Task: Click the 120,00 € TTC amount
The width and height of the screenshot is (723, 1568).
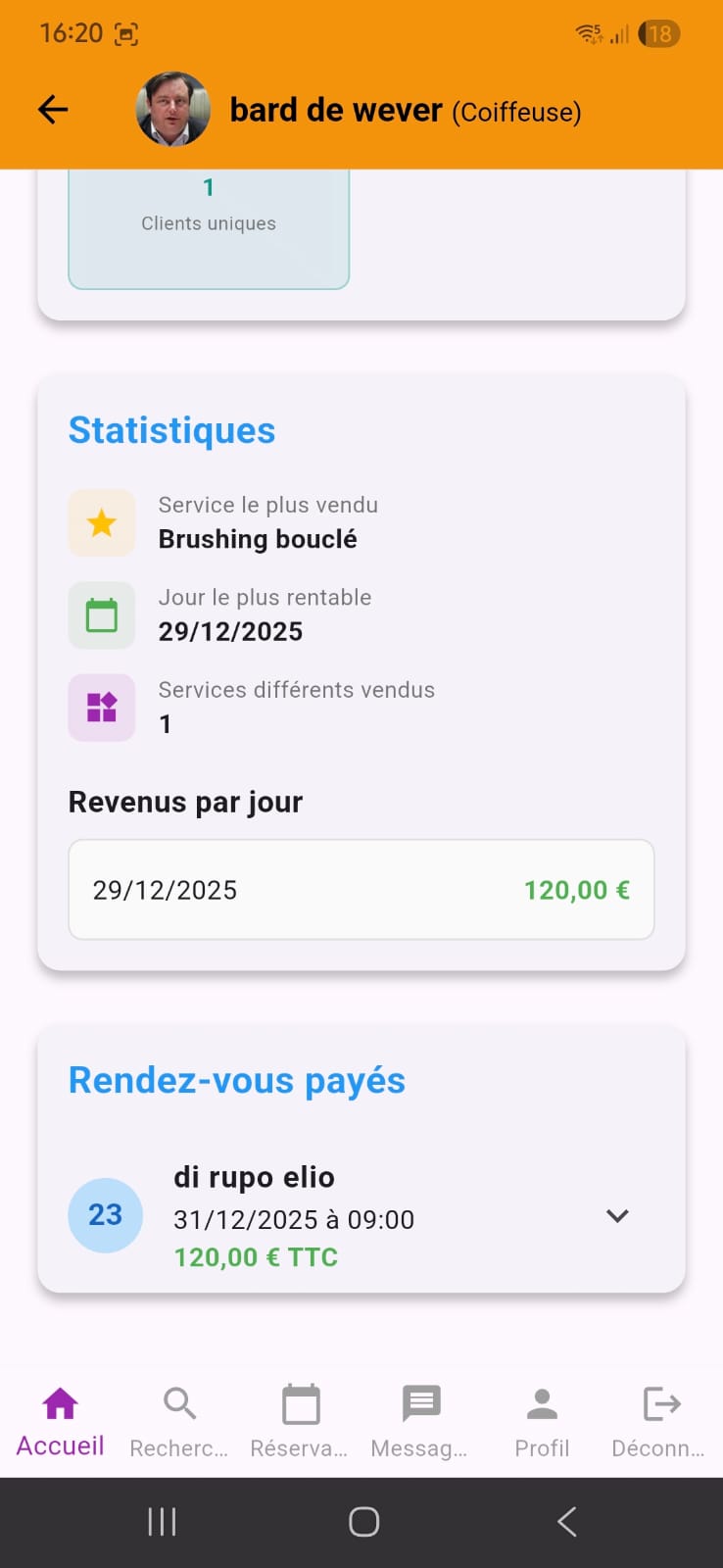Action: coord(256,1256)
